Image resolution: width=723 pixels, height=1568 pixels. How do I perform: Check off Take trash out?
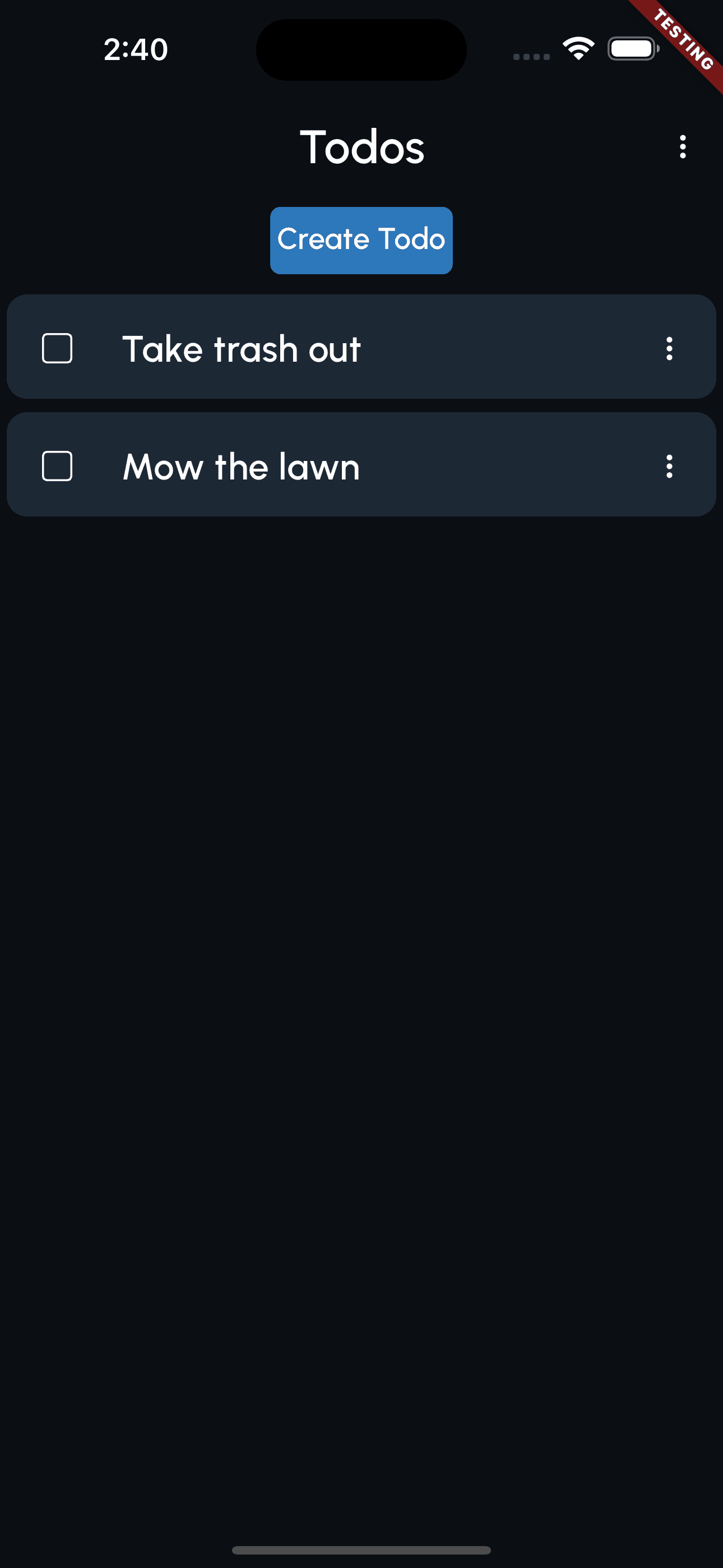tap(57, 348)
